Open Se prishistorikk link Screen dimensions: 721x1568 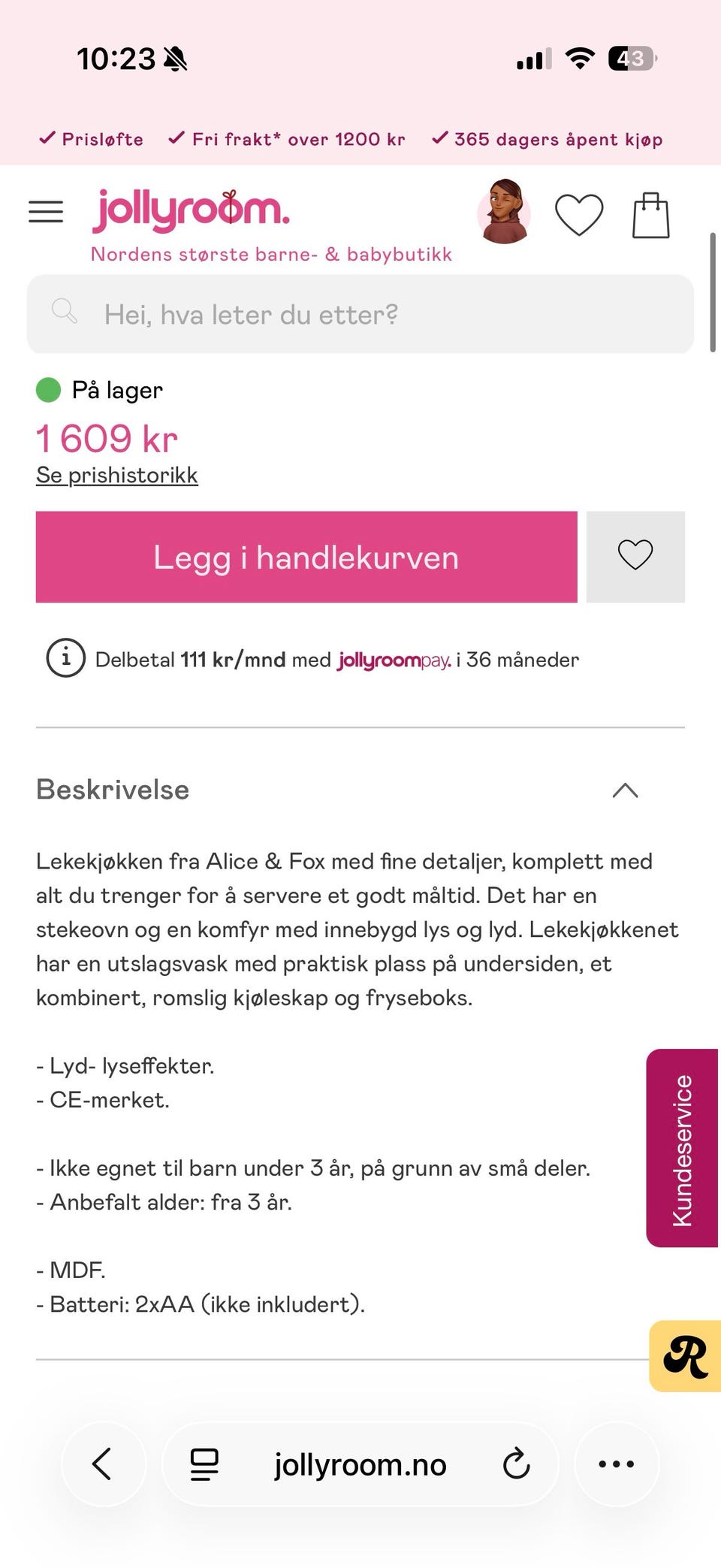point(117,474)
